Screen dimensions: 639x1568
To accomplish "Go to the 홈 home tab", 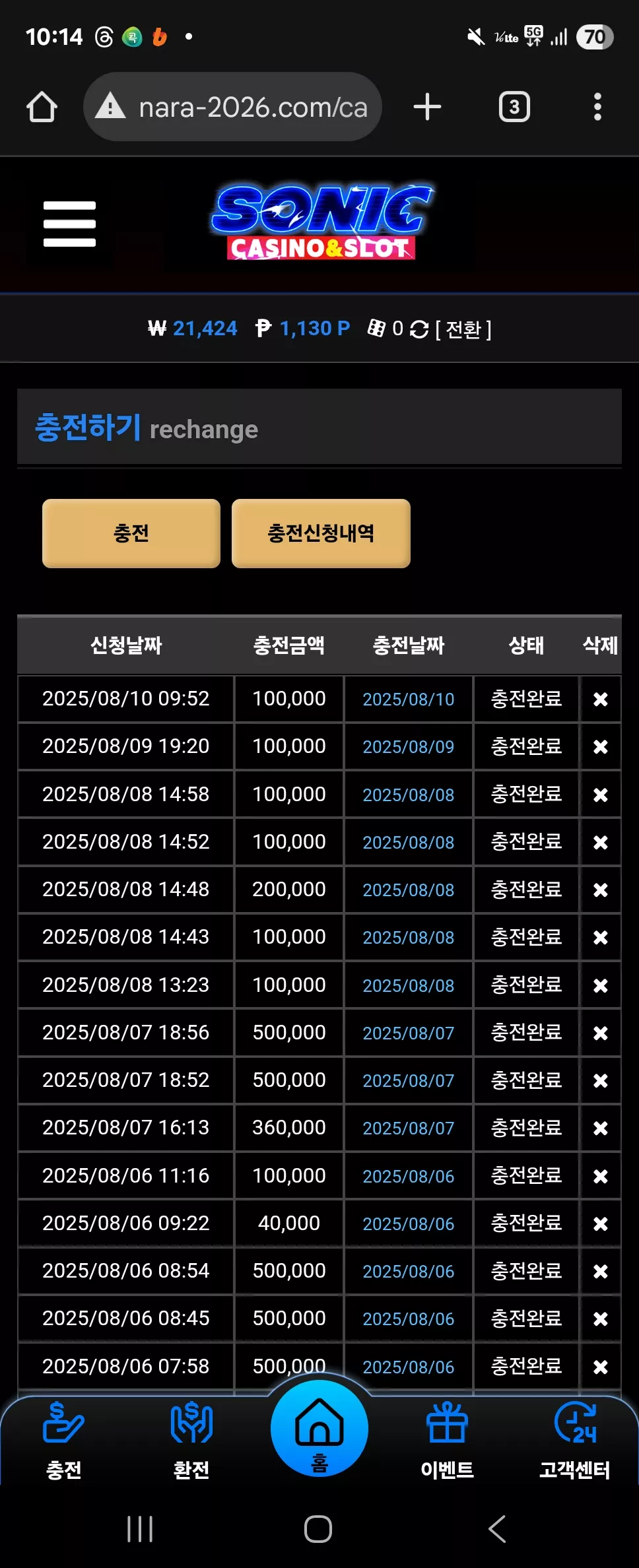I will [319, 1429].
